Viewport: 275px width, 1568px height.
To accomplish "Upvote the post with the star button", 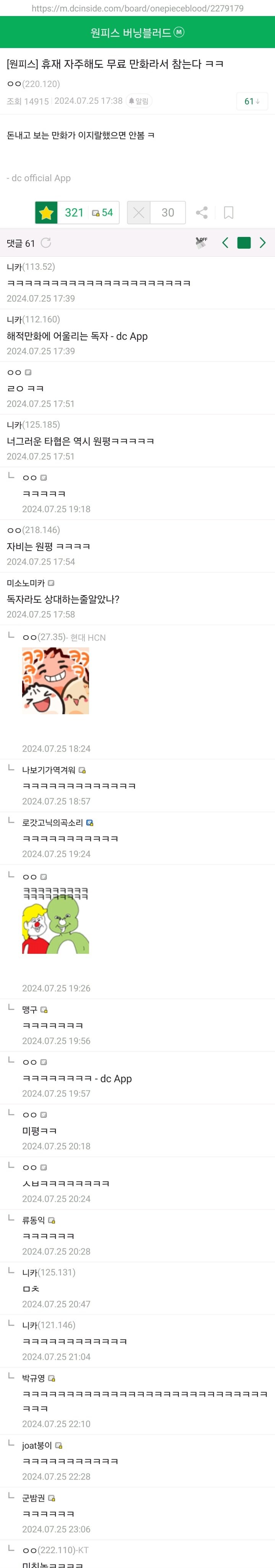I will 46,213.
